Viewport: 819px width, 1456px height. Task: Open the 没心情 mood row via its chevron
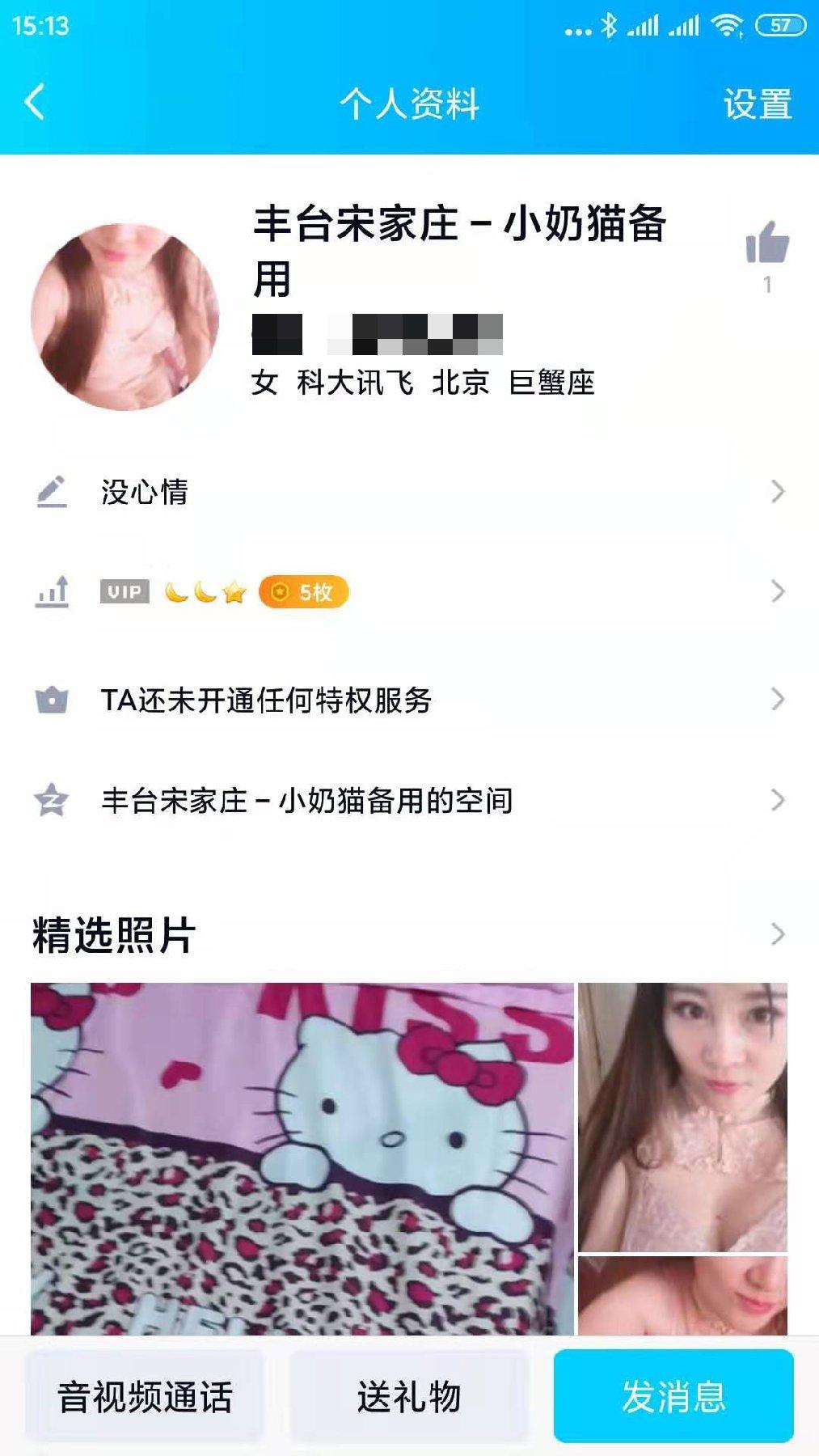pos(779,490)
